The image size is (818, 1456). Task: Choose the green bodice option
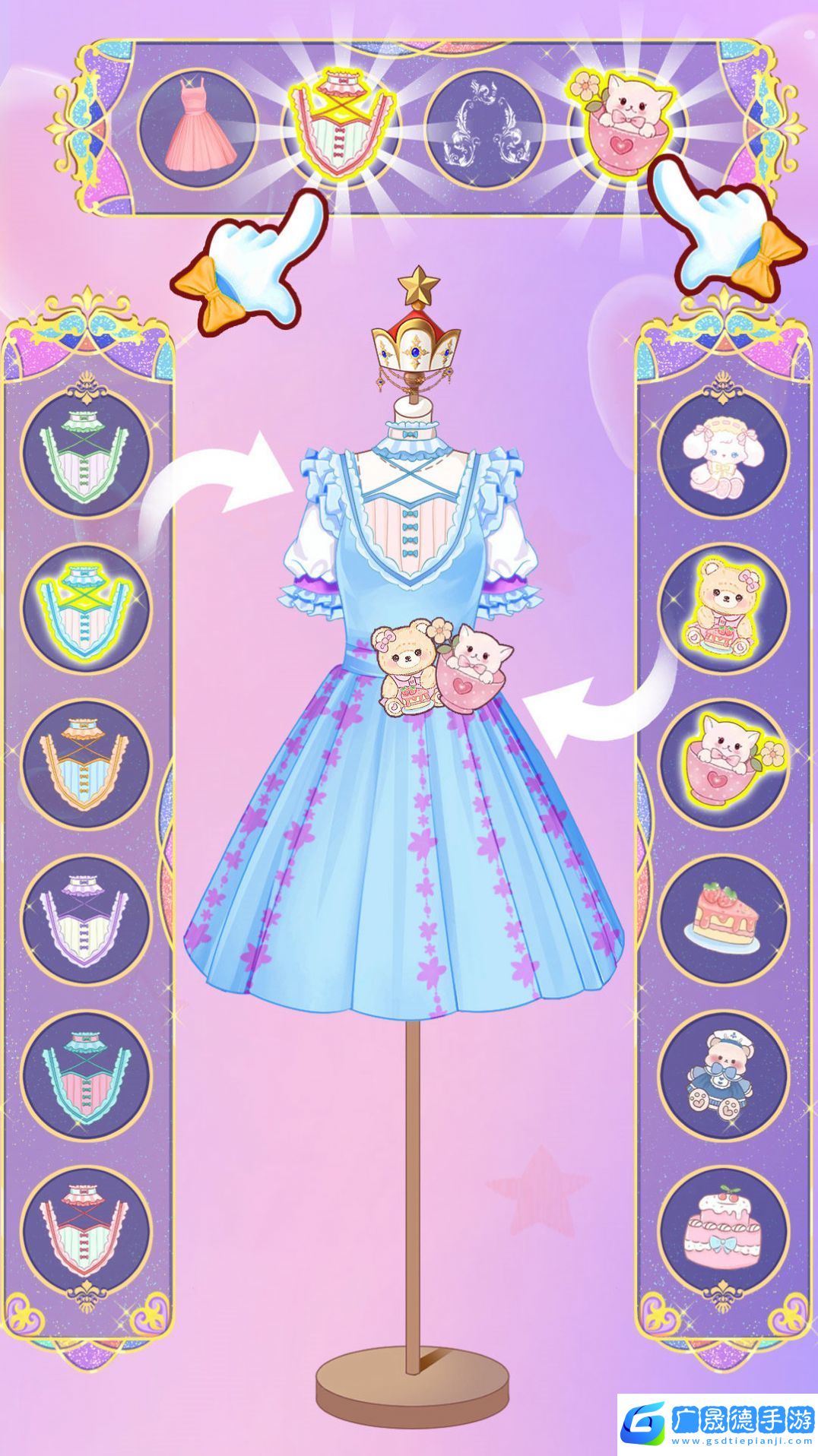[85, 455]
